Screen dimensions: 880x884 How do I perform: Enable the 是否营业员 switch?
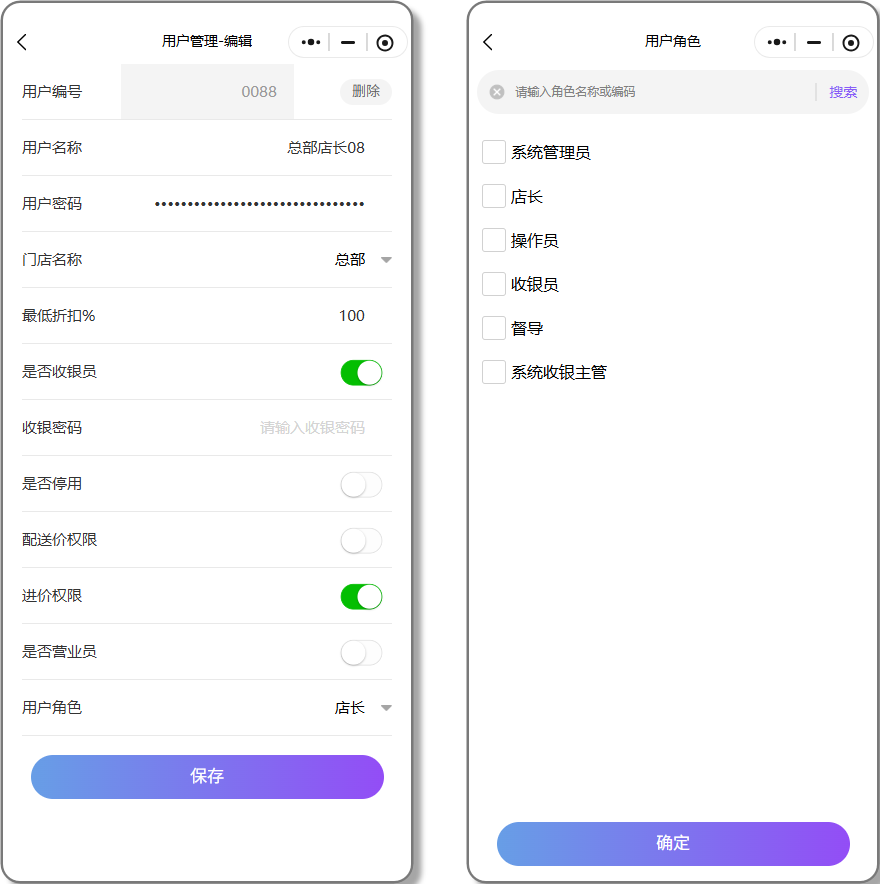361,653
